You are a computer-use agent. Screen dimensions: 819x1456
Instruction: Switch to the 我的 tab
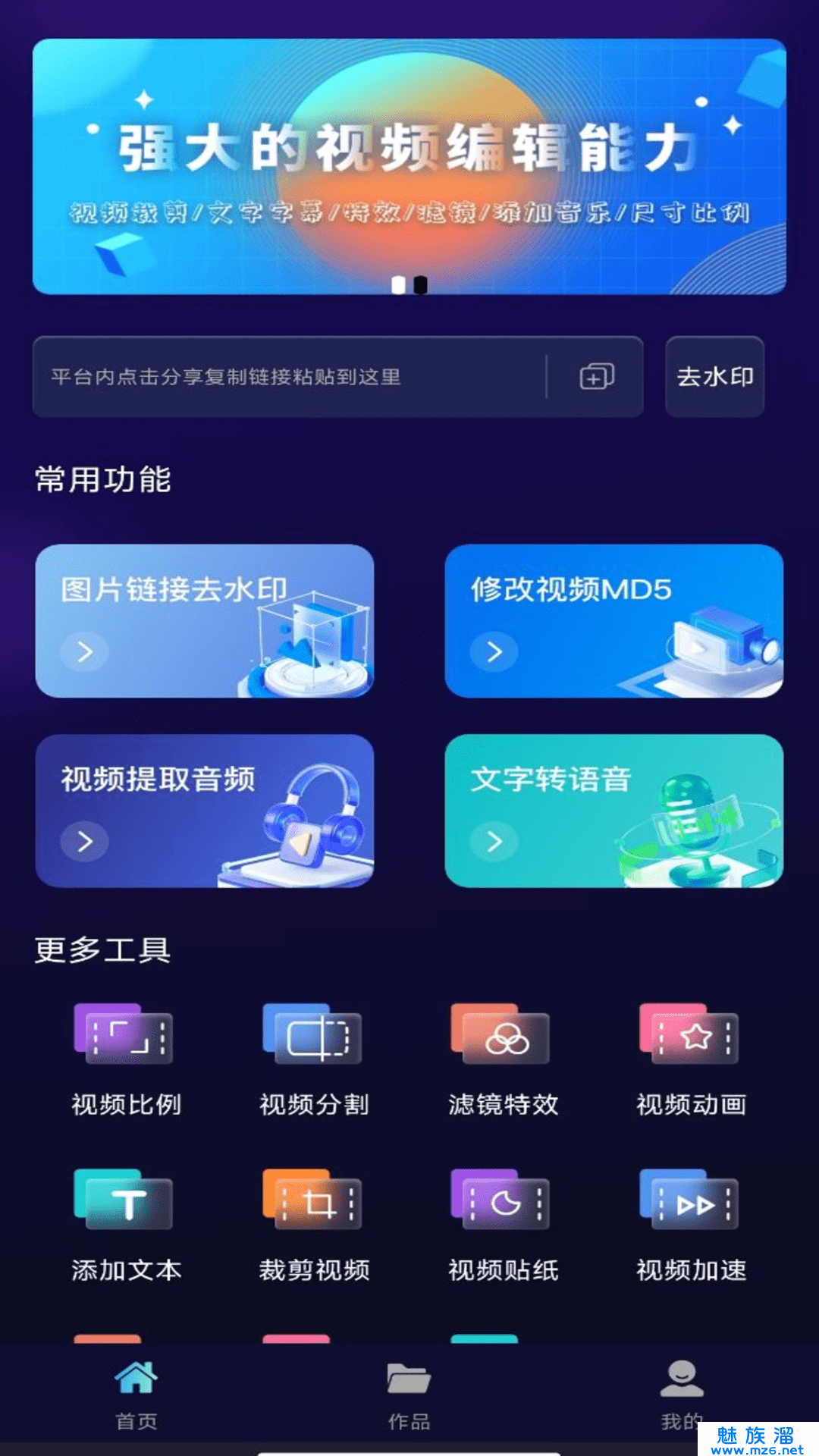(682, 1394)
